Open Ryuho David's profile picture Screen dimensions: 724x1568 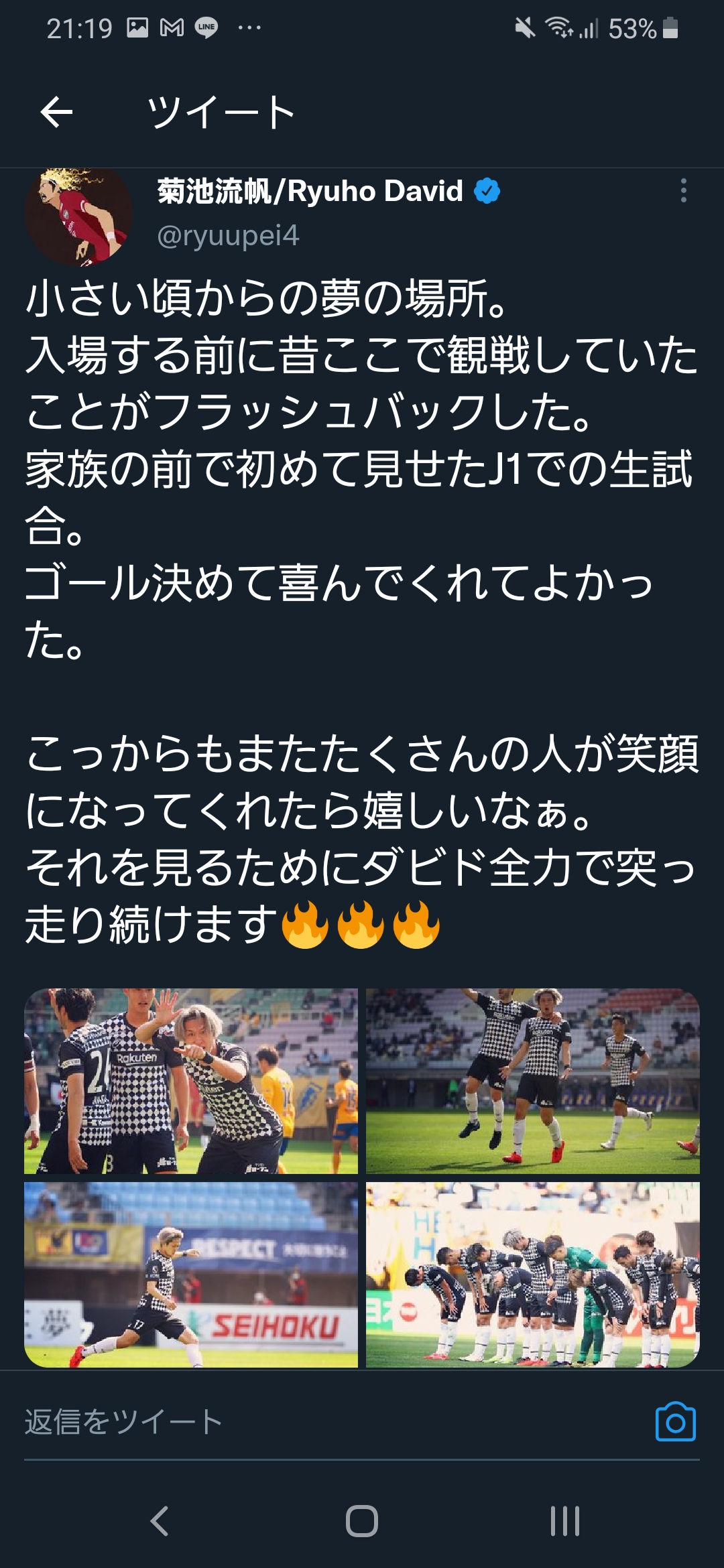[x=78, y=214]
